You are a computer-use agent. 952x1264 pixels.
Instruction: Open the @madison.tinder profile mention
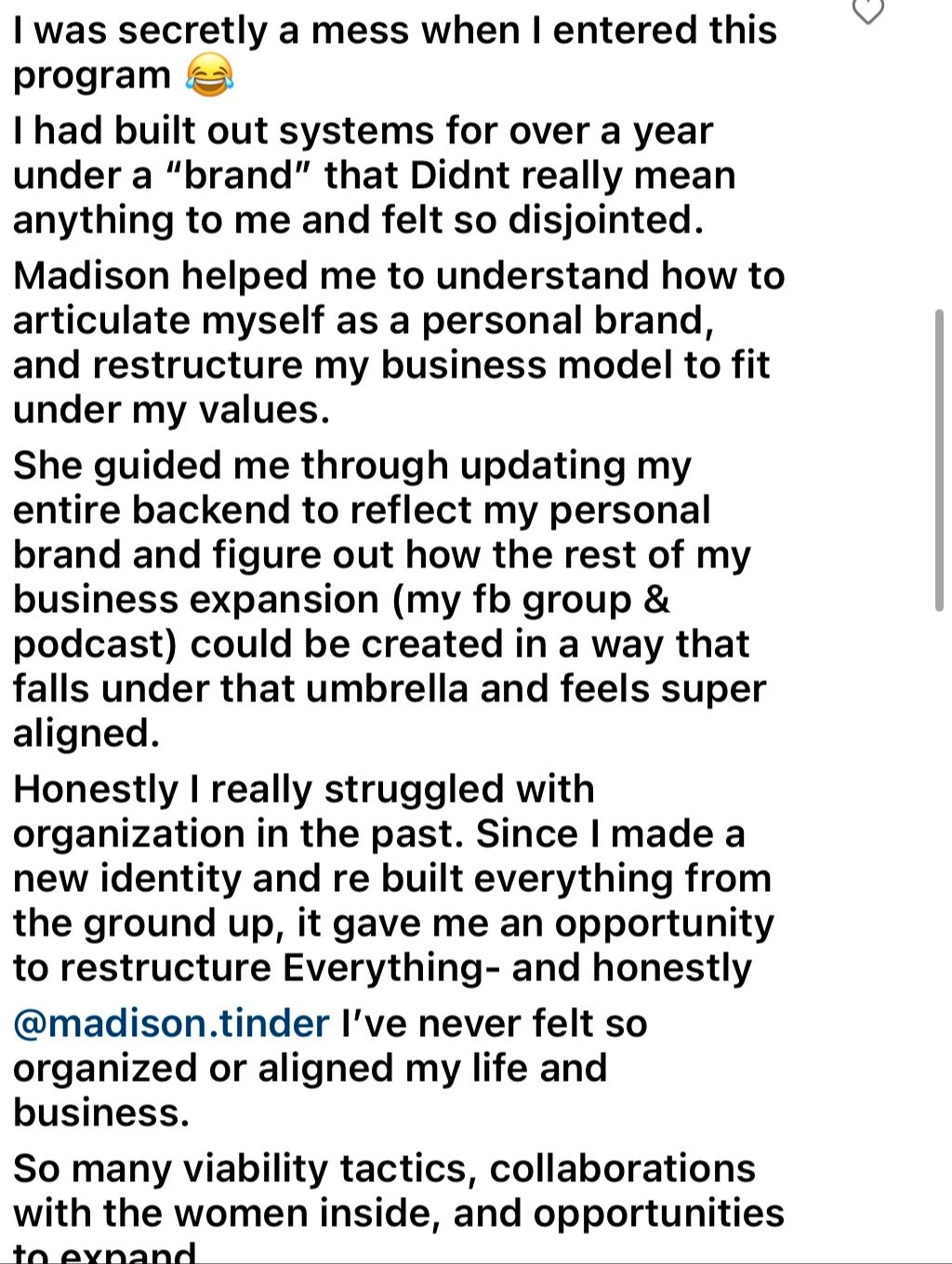(171, 1024)
